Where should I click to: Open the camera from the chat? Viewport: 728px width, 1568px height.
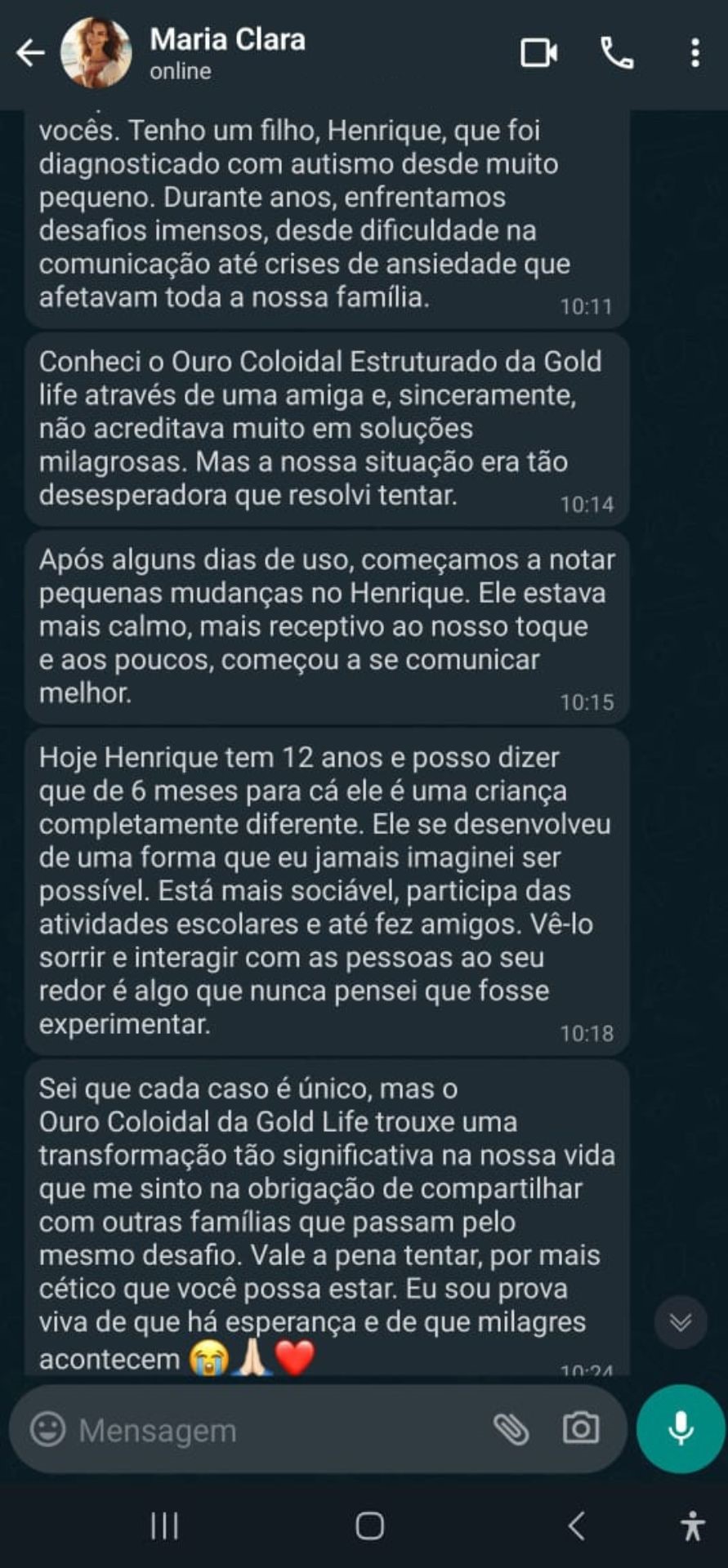click(x=581, y=1429)
